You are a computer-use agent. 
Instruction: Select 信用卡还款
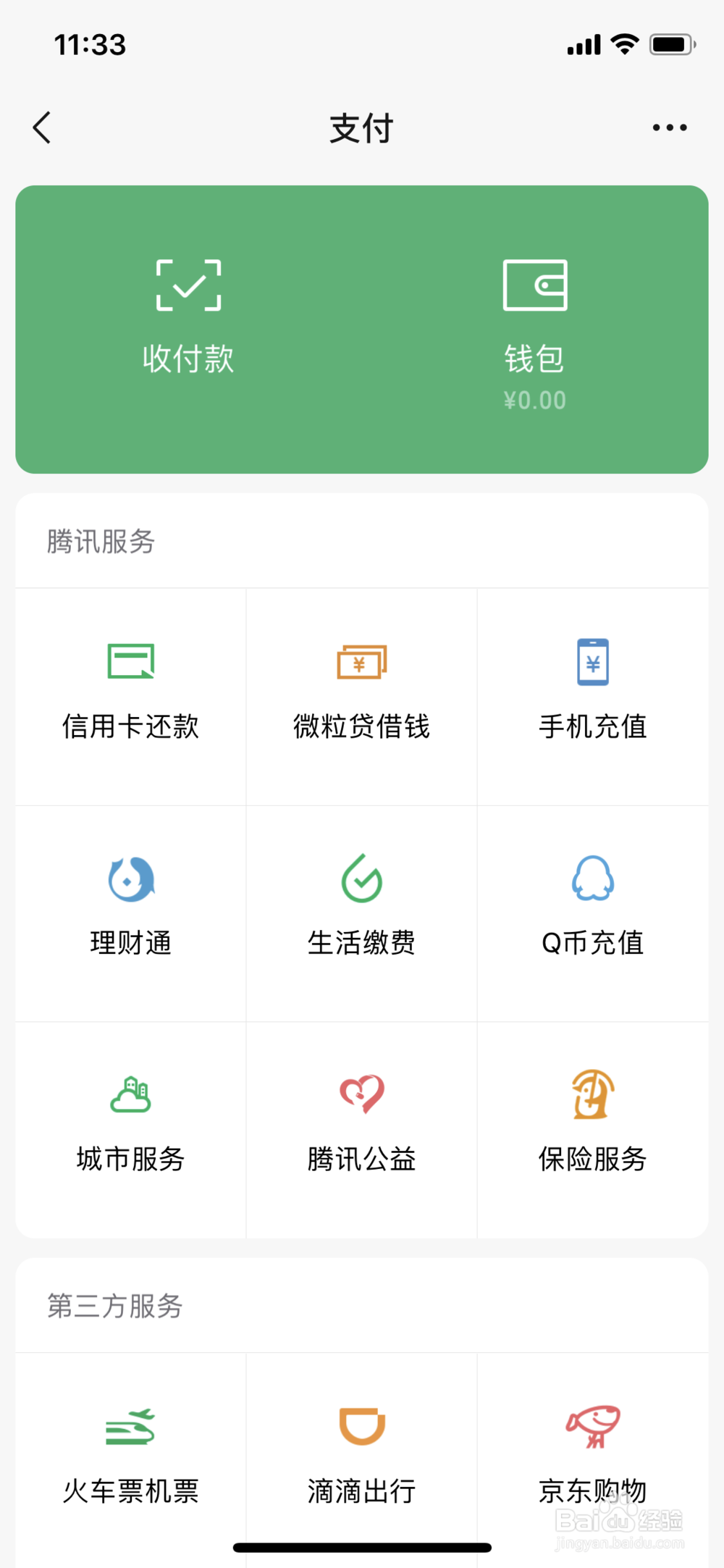pos(130,697)
